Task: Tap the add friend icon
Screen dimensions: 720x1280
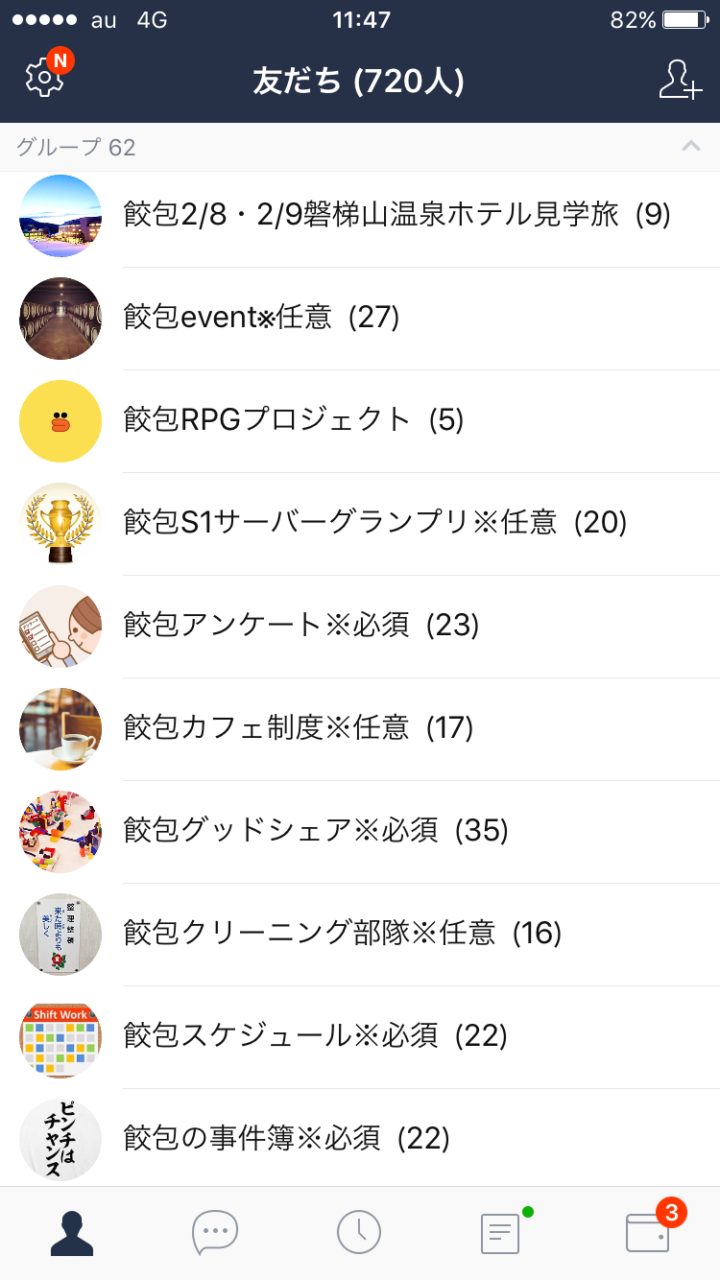Action: [x=679, y=80]
